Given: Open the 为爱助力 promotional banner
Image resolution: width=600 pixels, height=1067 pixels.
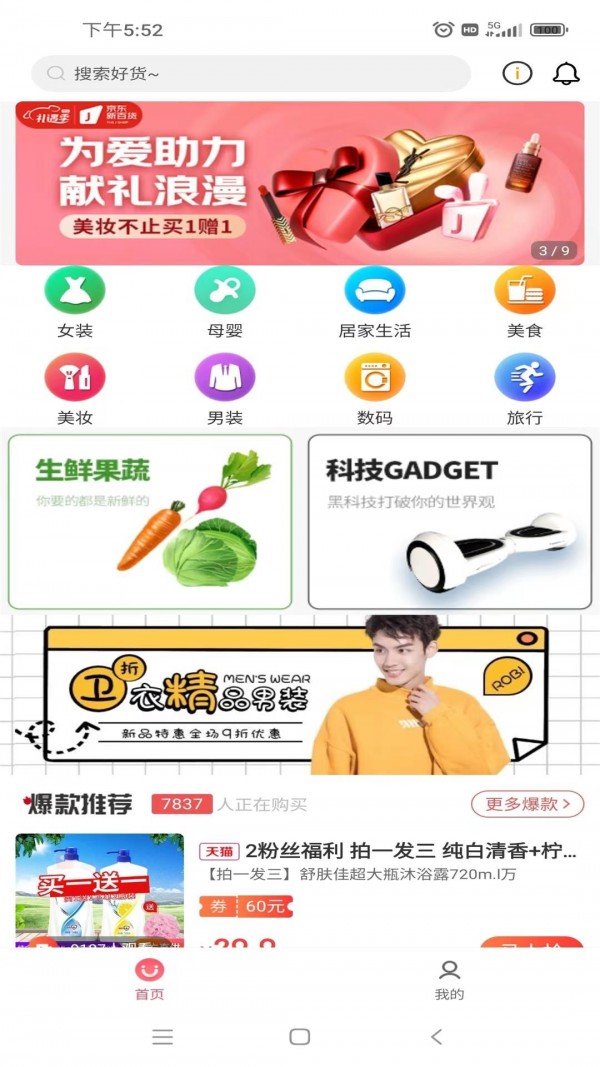Looking at the screenshot, I should pos(300,183).
